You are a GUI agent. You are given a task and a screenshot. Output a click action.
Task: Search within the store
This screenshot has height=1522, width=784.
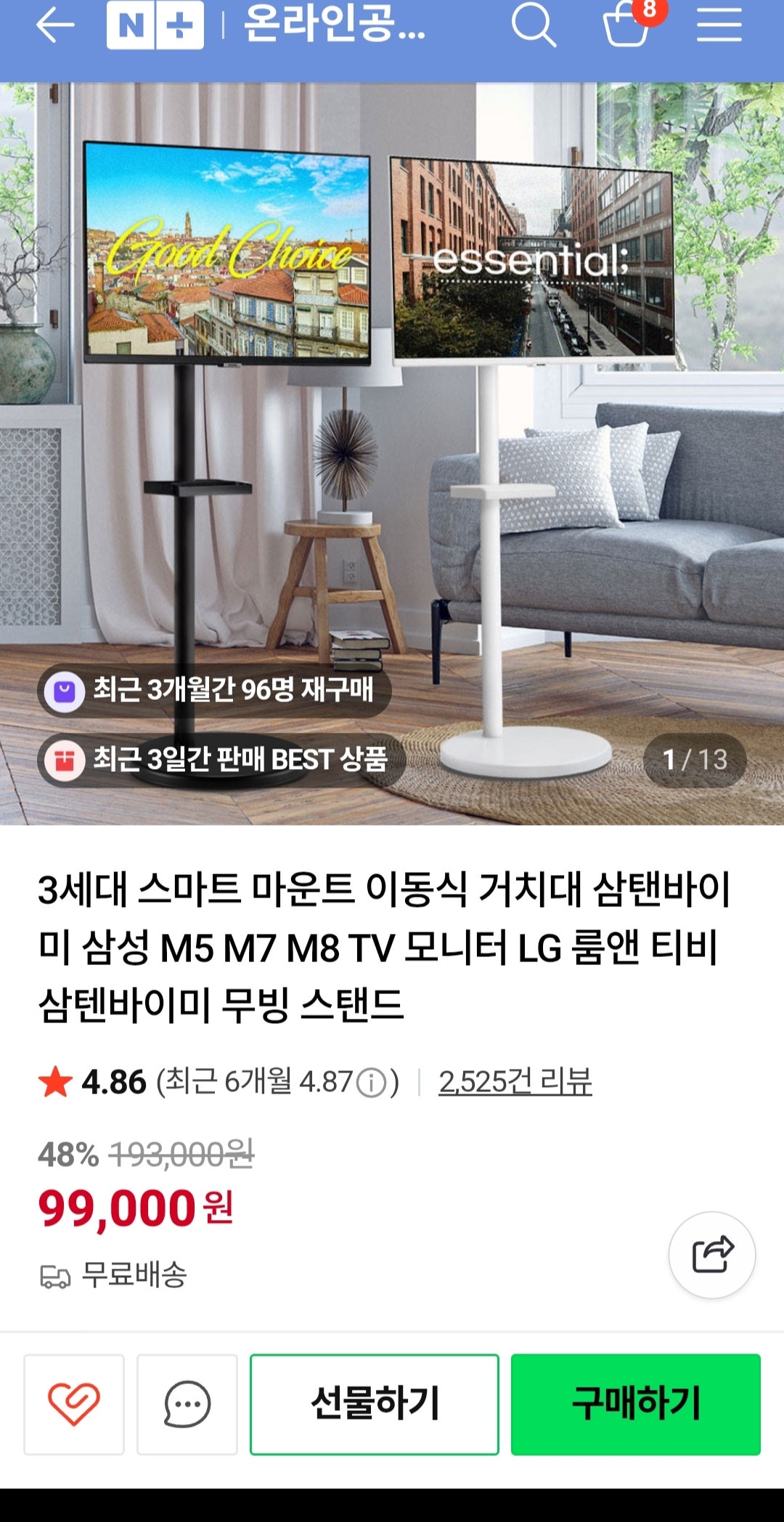[x=534, y=25]
